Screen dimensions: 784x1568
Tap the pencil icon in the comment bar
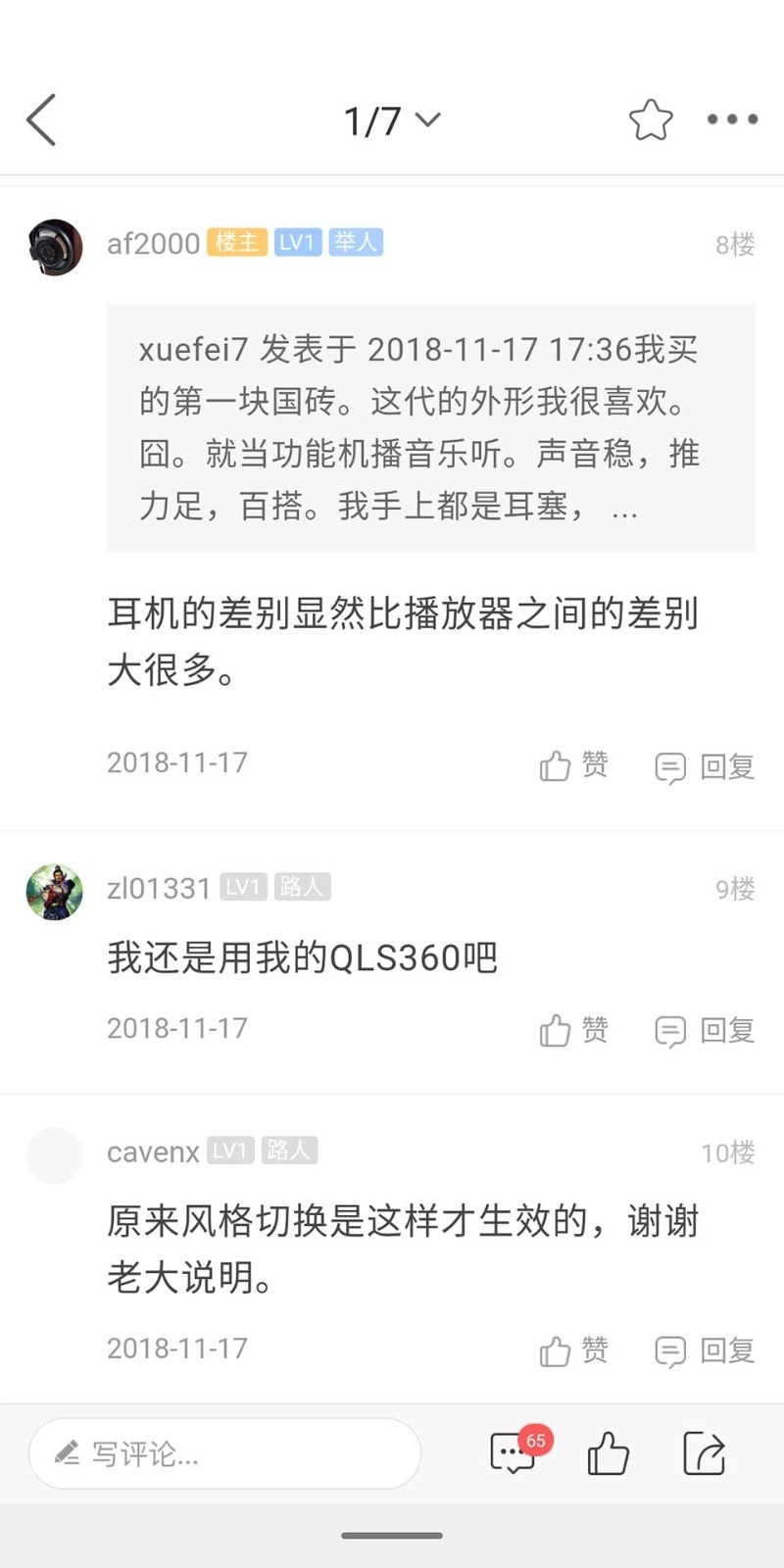coord(69,1453)
